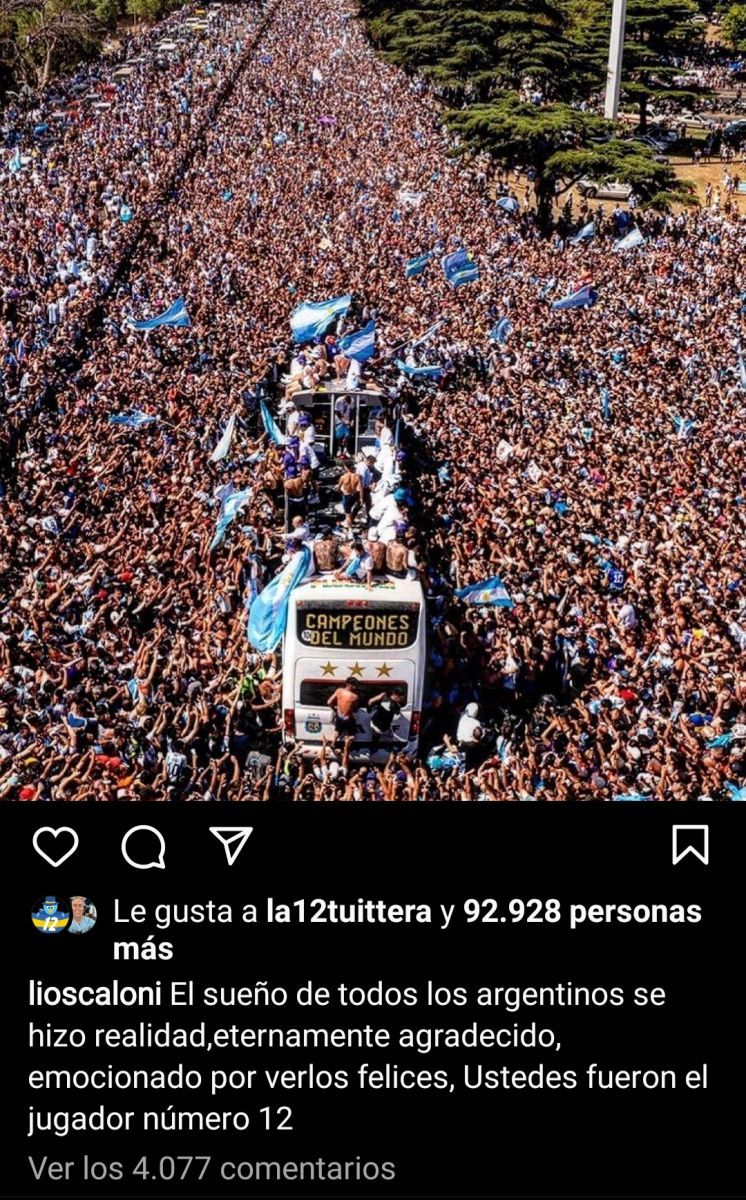Share the post via paper plane icon
Screen dimensions: 746x1200
(231, 846)
